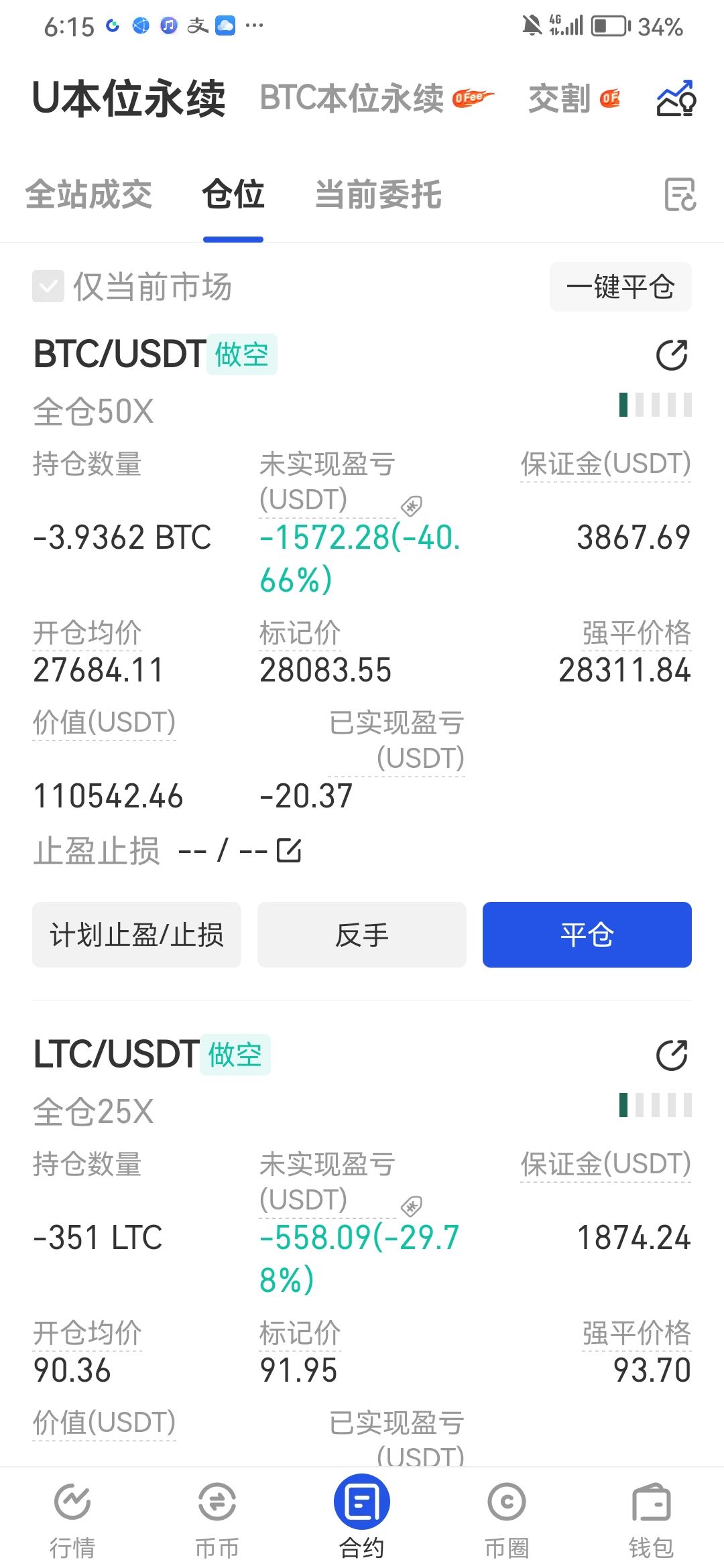
Task: Edit 止盈止损 for BTC position
Action: [289, 850]
